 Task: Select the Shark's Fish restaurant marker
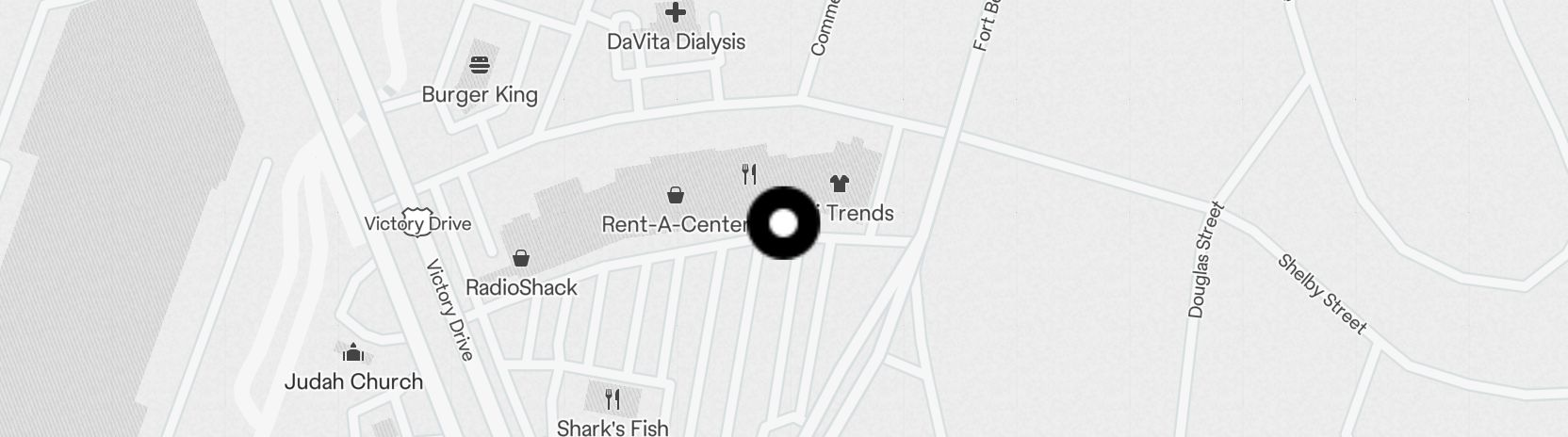[612, 399]
